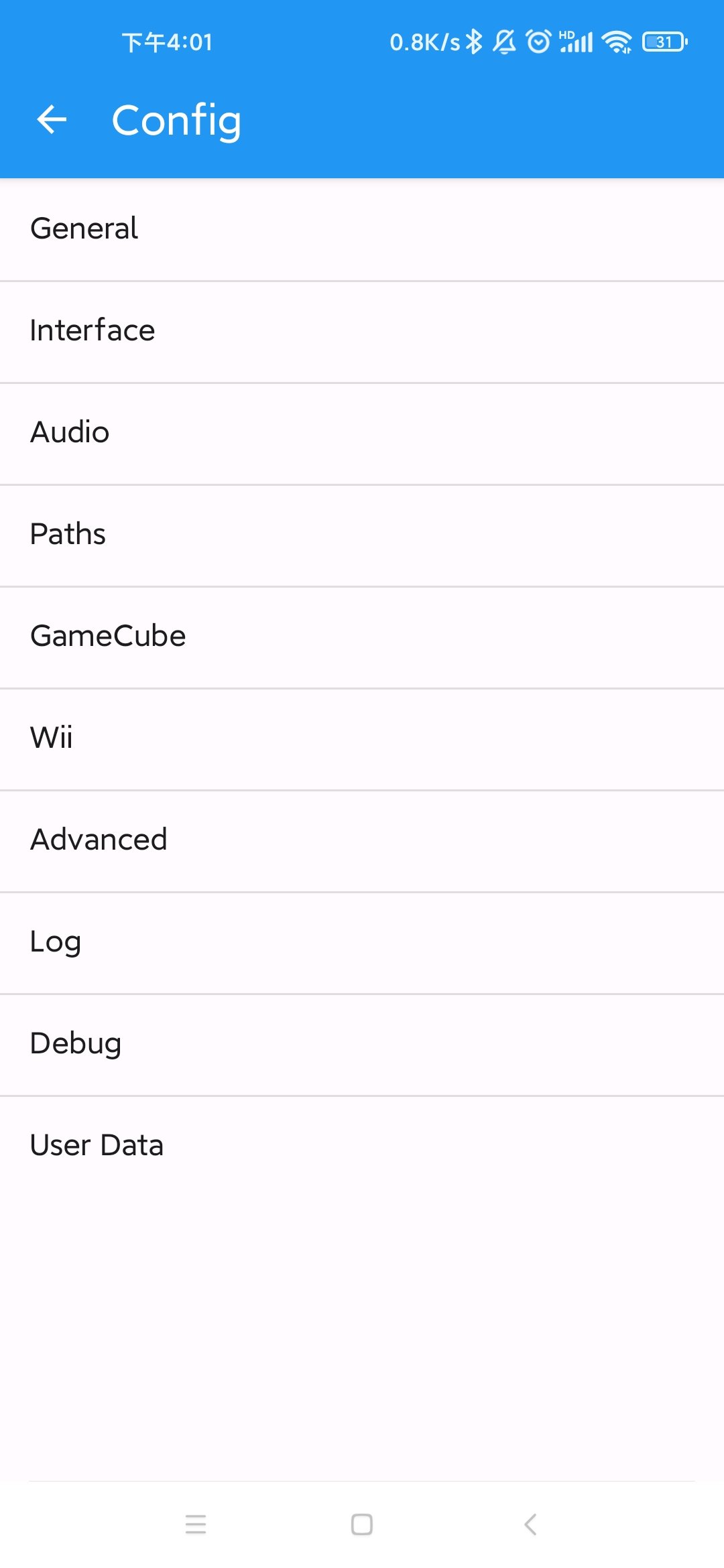Open the Log settings

click(362, 942)
